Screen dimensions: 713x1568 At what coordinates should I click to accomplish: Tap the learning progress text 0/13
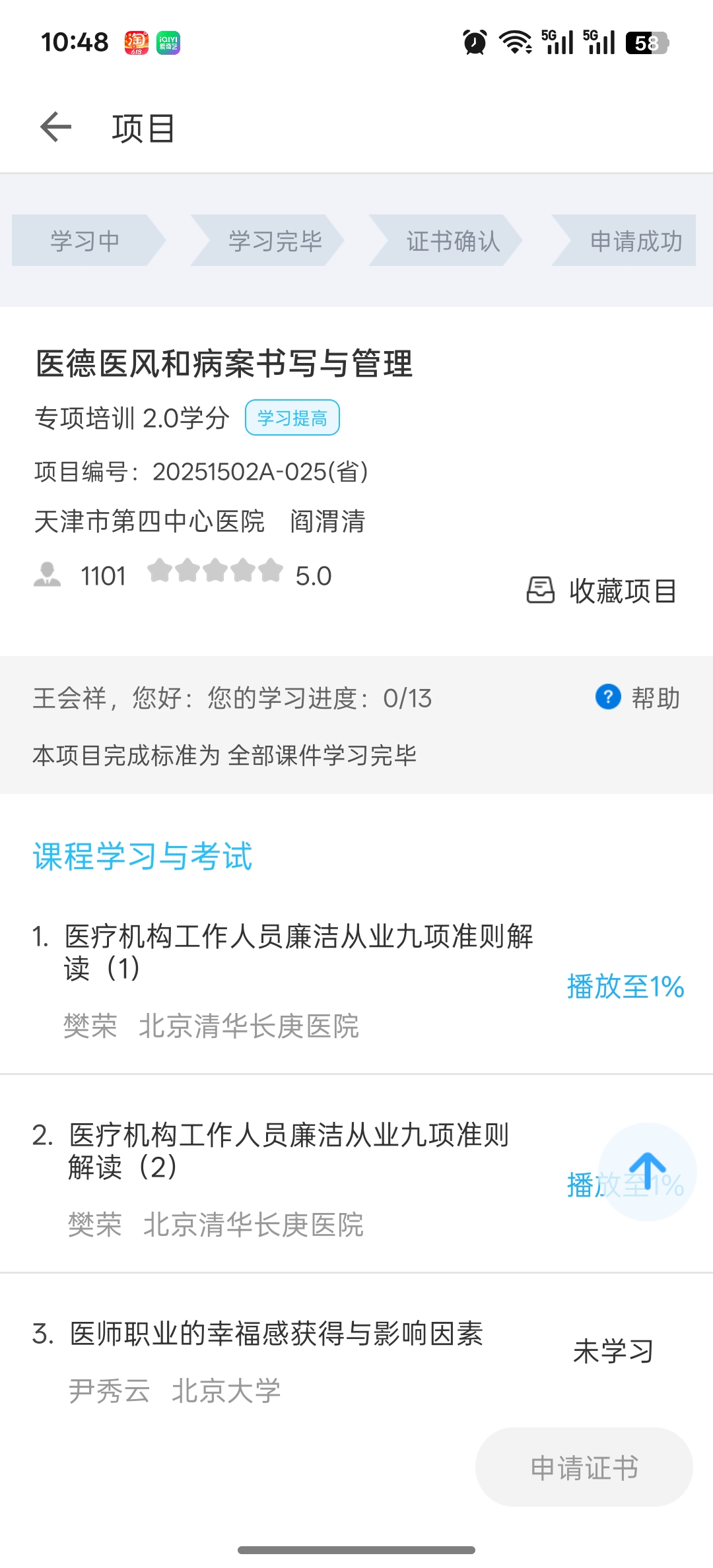(405, 698)
